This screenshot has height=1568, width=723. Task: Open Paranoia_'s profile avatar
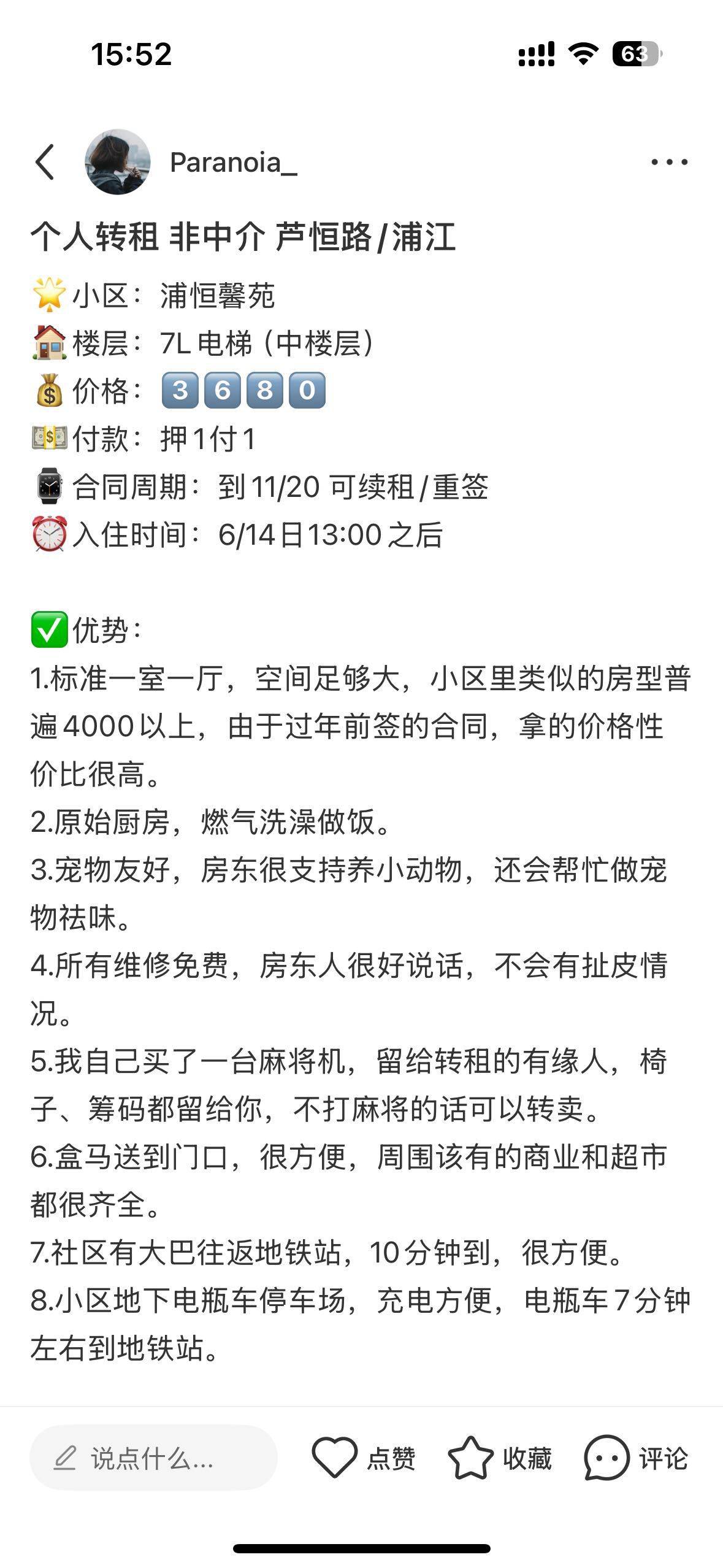click(x=118, y=162)
